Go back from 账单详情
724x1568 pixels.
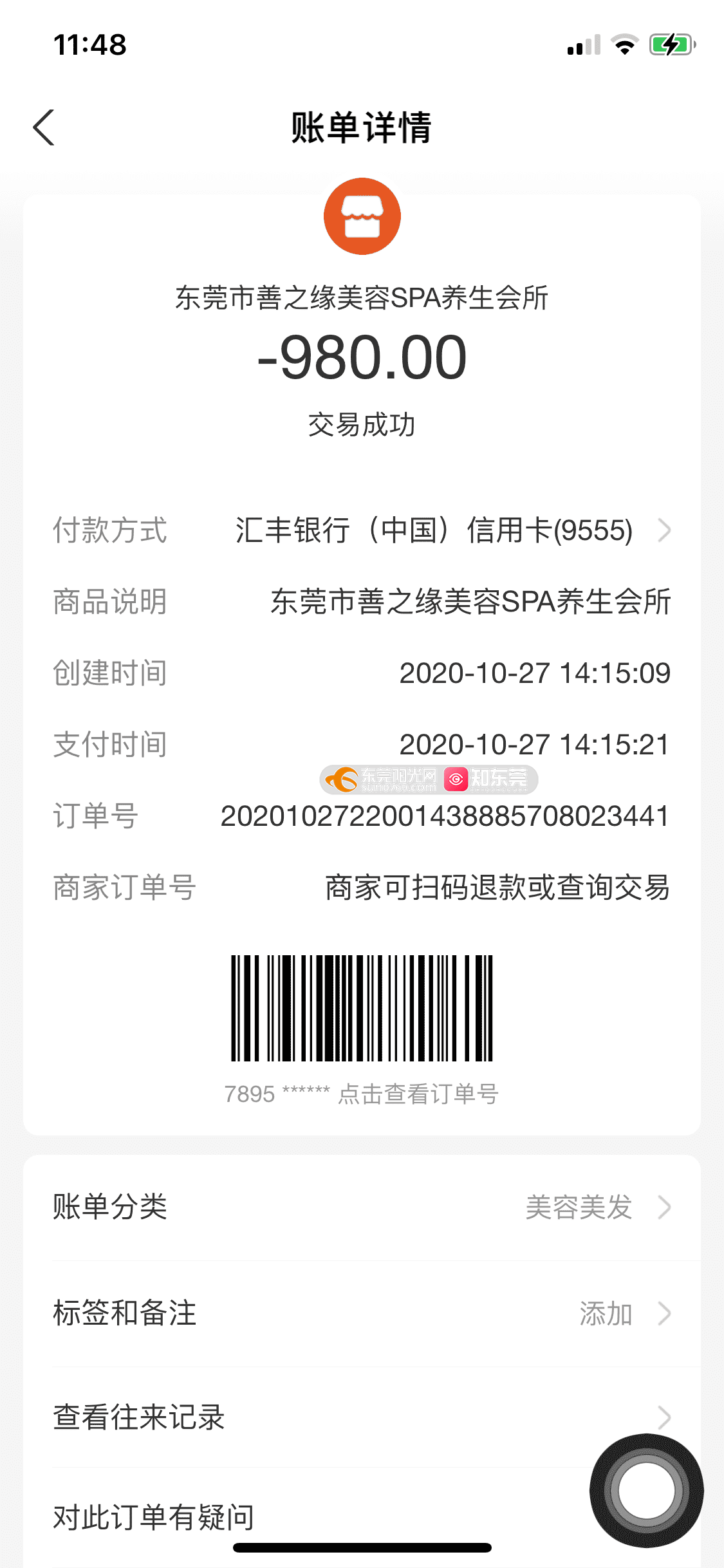point(44,127)
